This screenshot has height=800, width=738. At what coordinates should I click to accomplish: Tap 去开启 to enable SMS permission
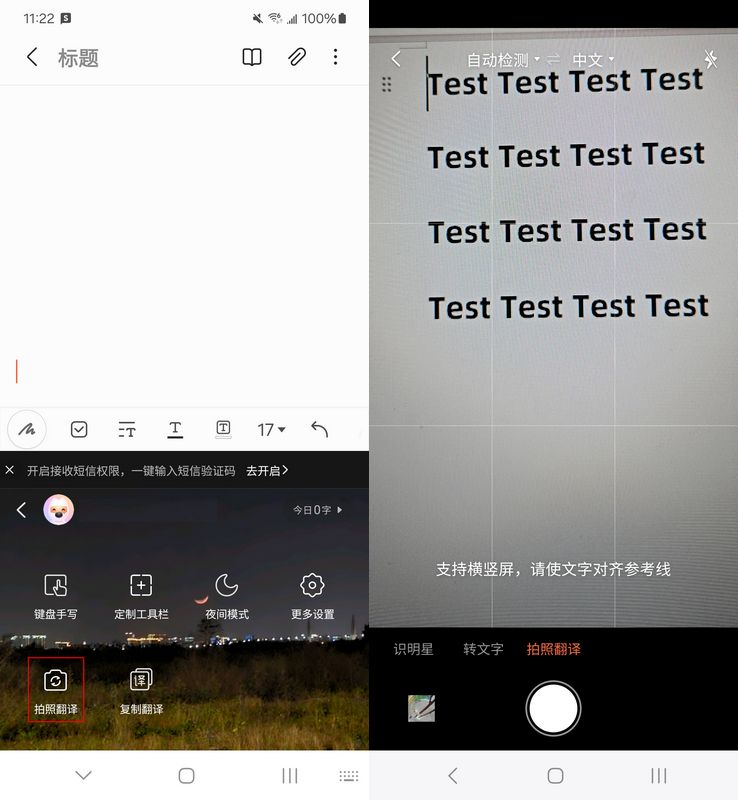point(267,470)
